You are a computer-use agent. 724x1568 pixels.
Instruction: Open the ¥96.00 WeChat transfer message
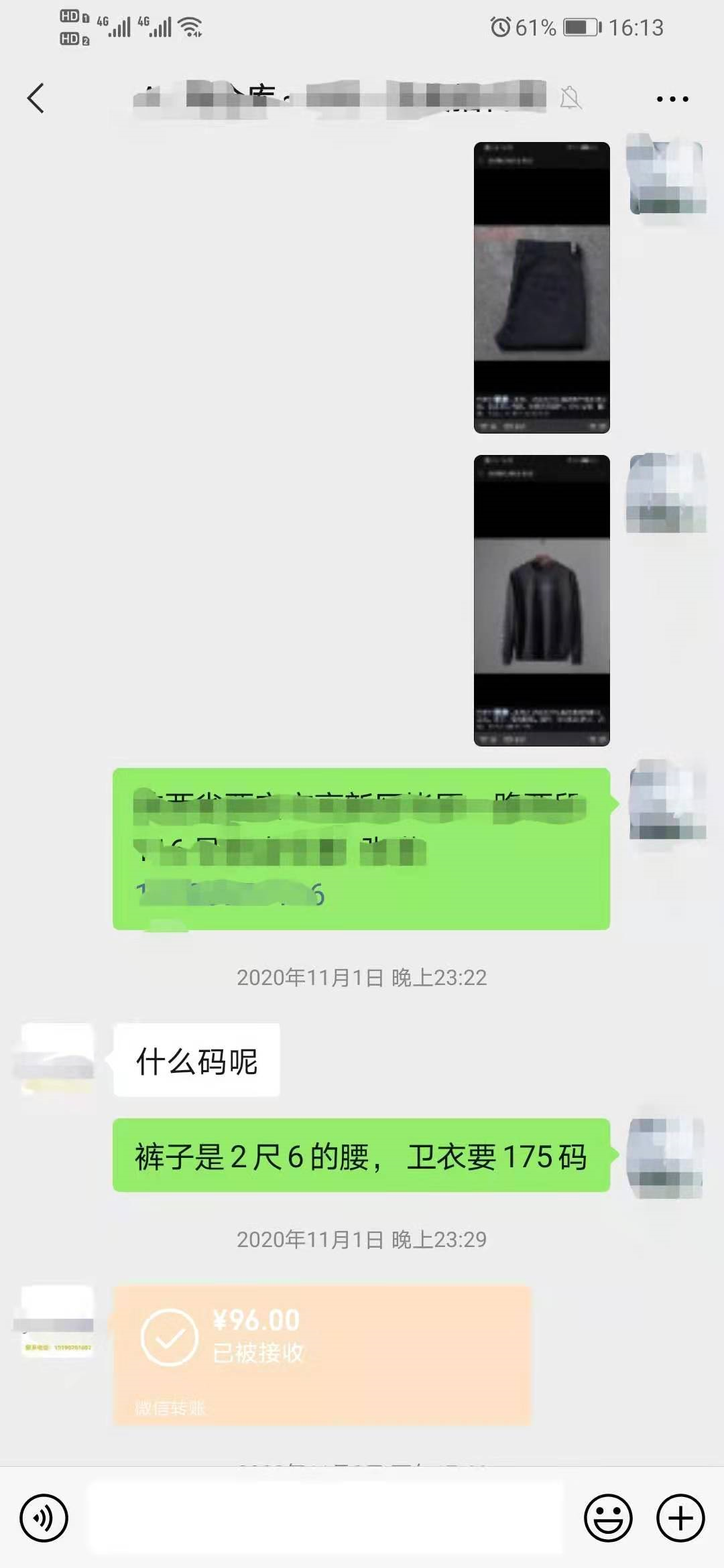pyautogui.click(x=322, y=1354)
